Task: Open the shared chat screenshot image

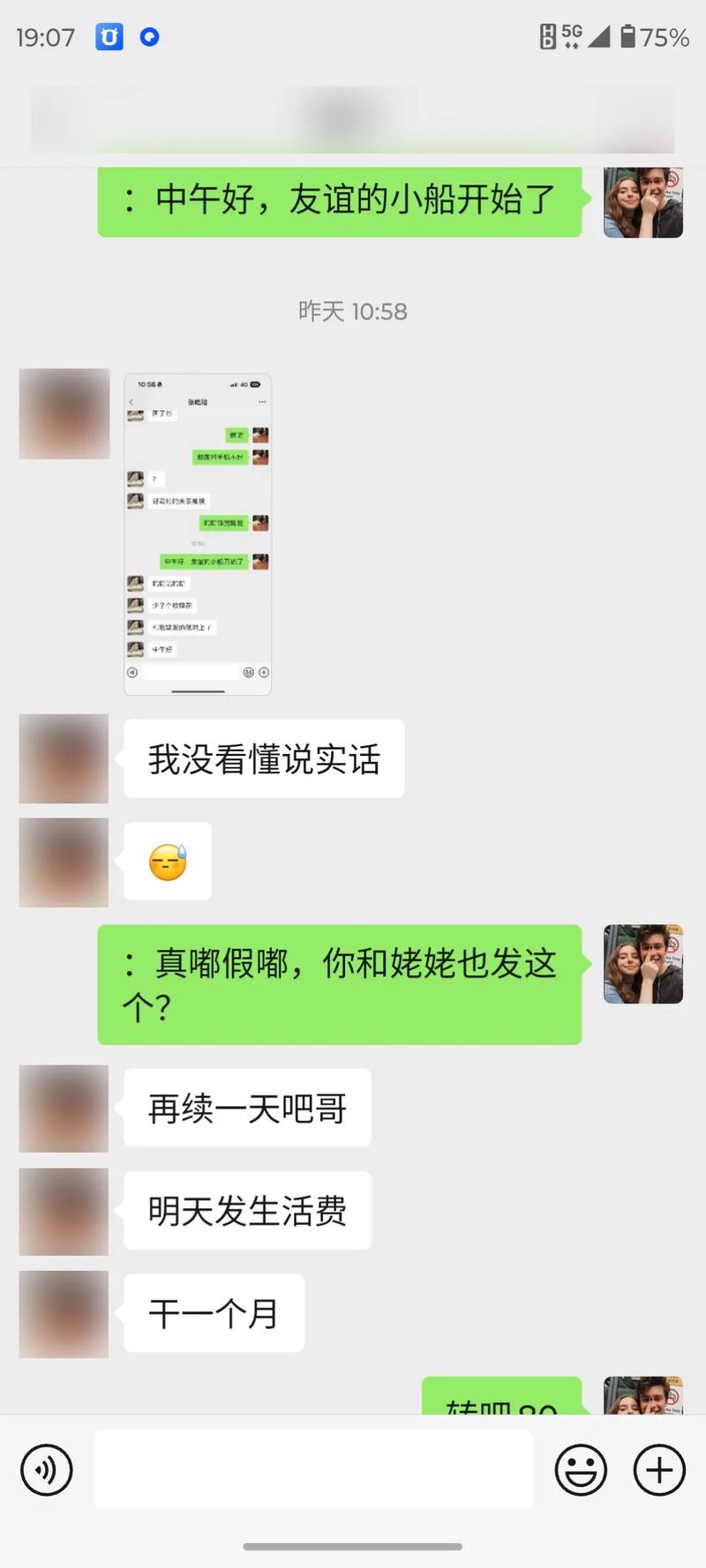Action: pyautogui.click(x=198, y=534)
